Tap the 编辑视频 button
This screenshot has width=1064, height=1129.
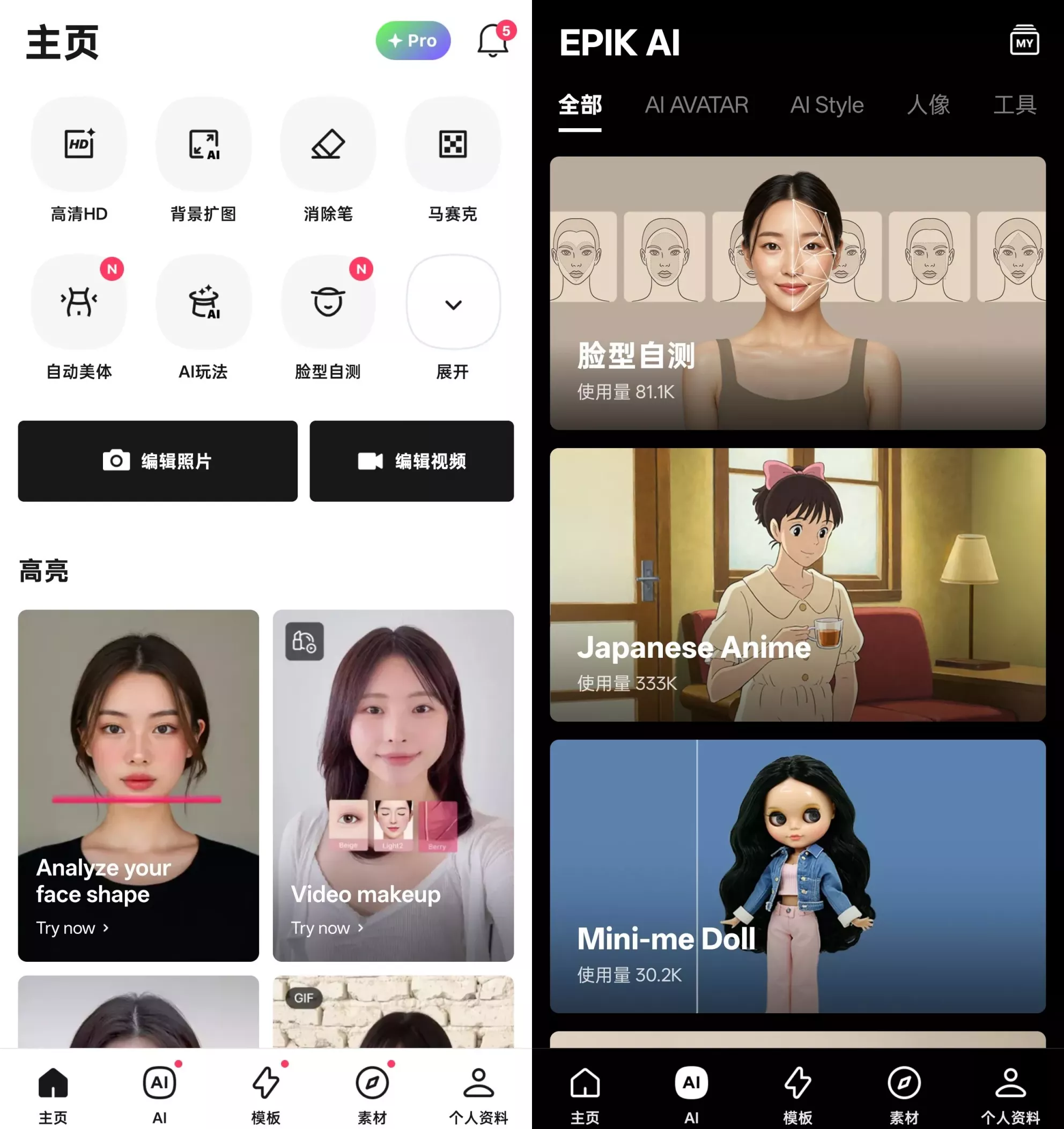(411, 461)
